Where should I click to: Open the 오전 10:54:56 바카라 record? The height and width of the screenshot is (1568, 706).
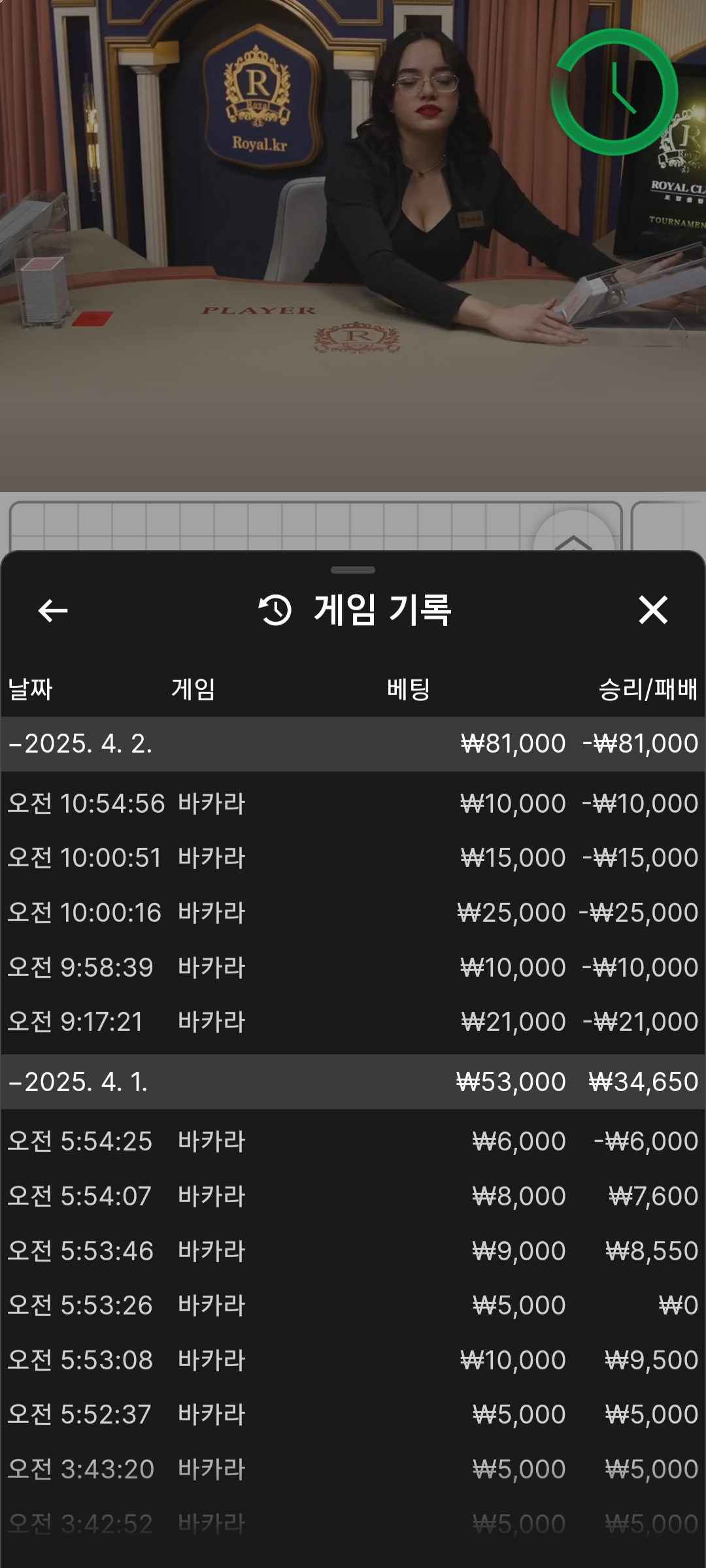point(353,804)
